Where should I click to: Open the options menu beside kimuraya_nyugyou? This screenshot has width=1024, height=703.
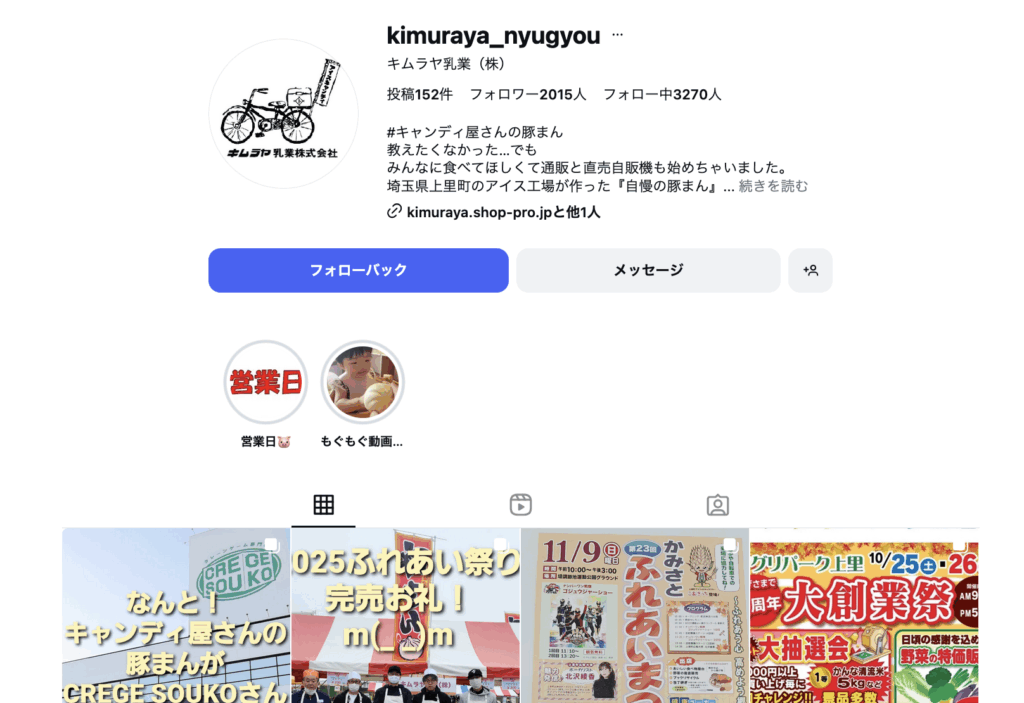[x=617, y=35]
